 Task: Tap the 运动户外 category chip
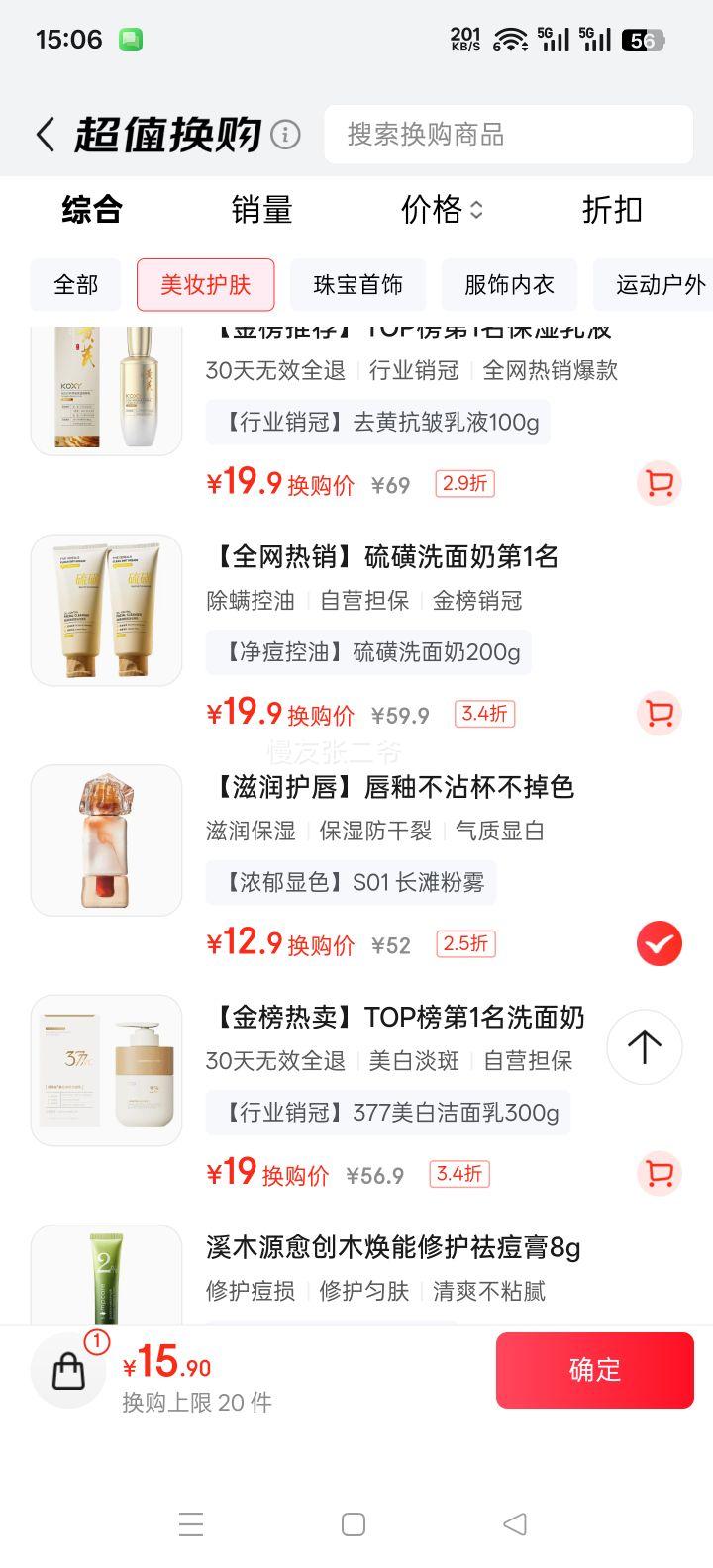662,284
